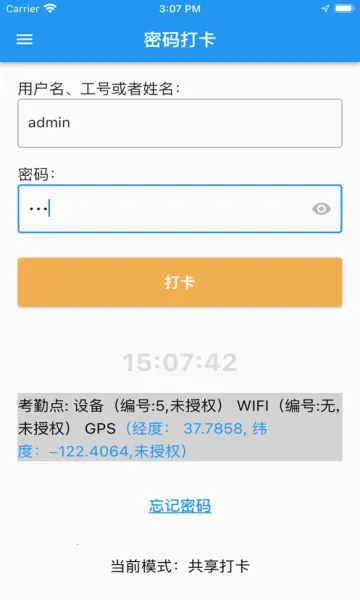Focus the 密码 password field

(x=180, y=209)
